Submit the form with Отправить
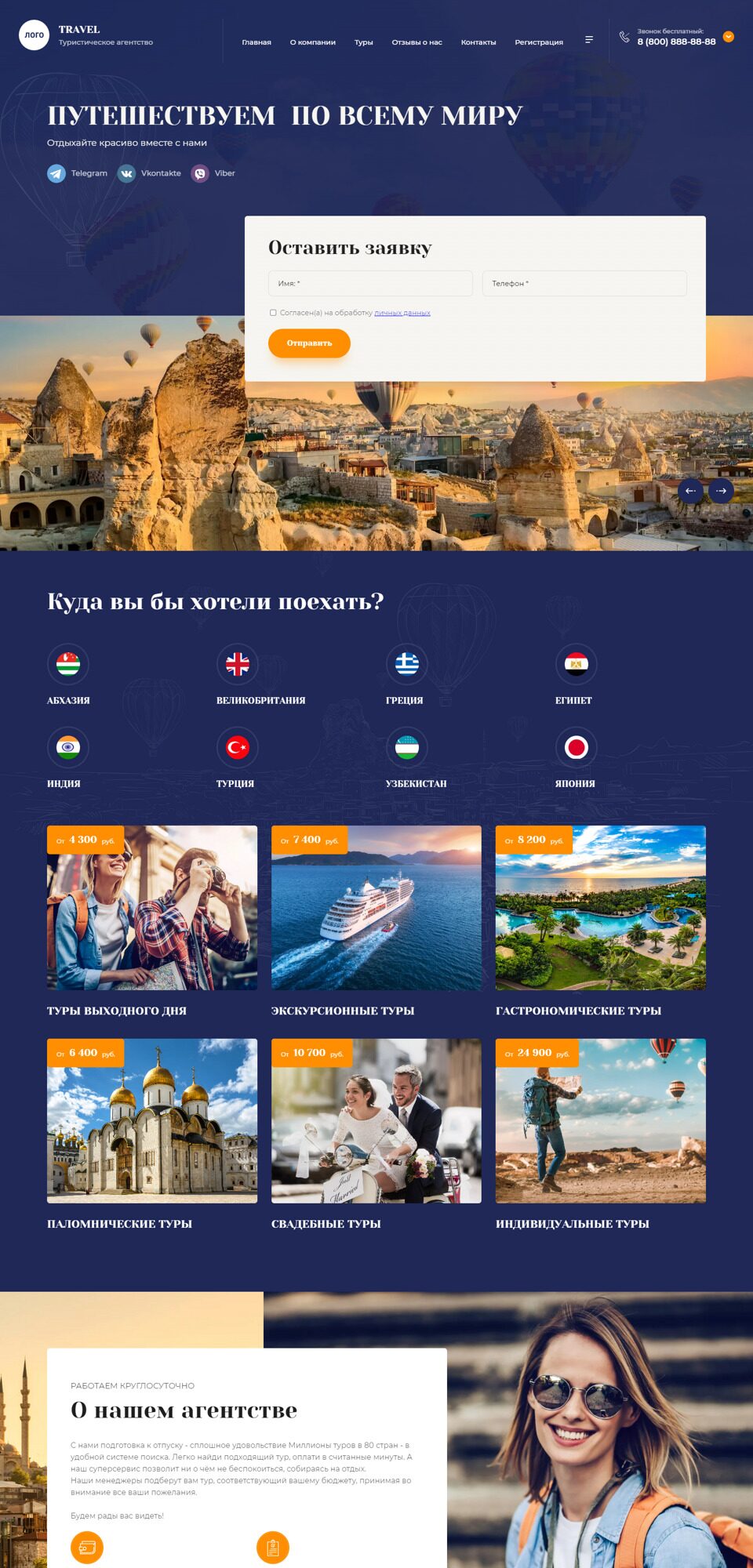This screenshot has width=753, height=1568. click(x=309, y=343)
